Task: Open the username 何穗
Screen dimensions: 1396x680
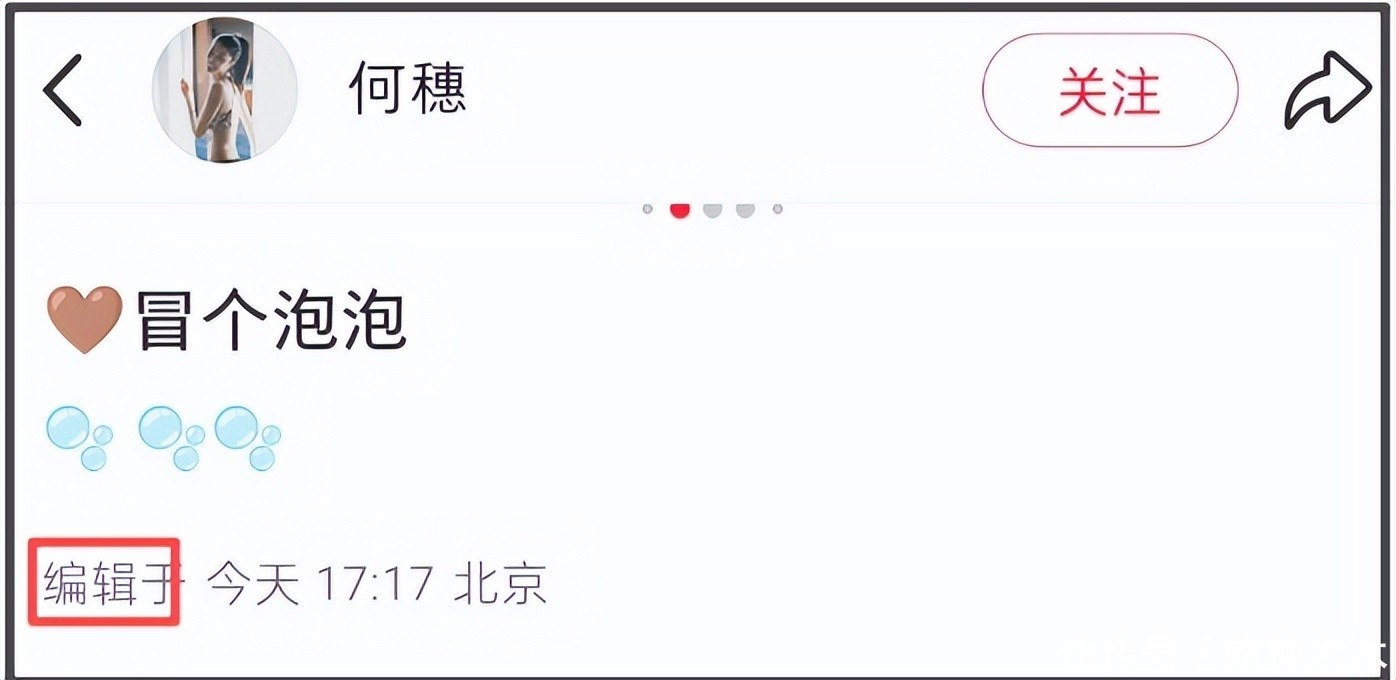Action: click(408, 88)
